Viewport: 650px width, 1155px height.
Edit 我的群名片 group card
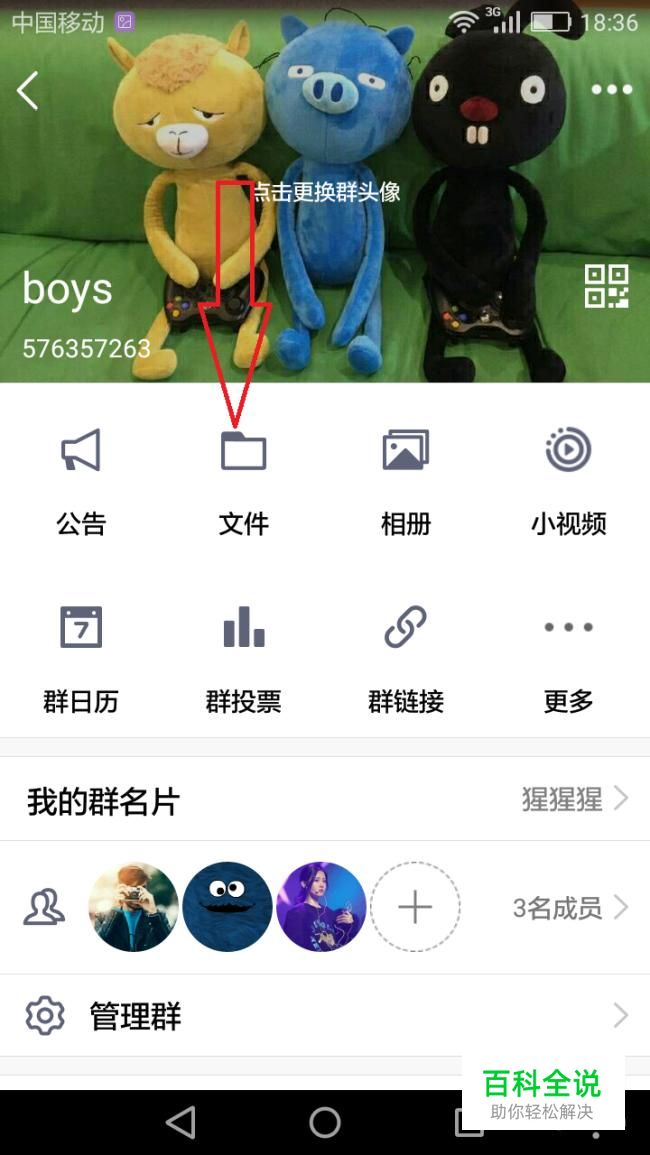point(325,799)
